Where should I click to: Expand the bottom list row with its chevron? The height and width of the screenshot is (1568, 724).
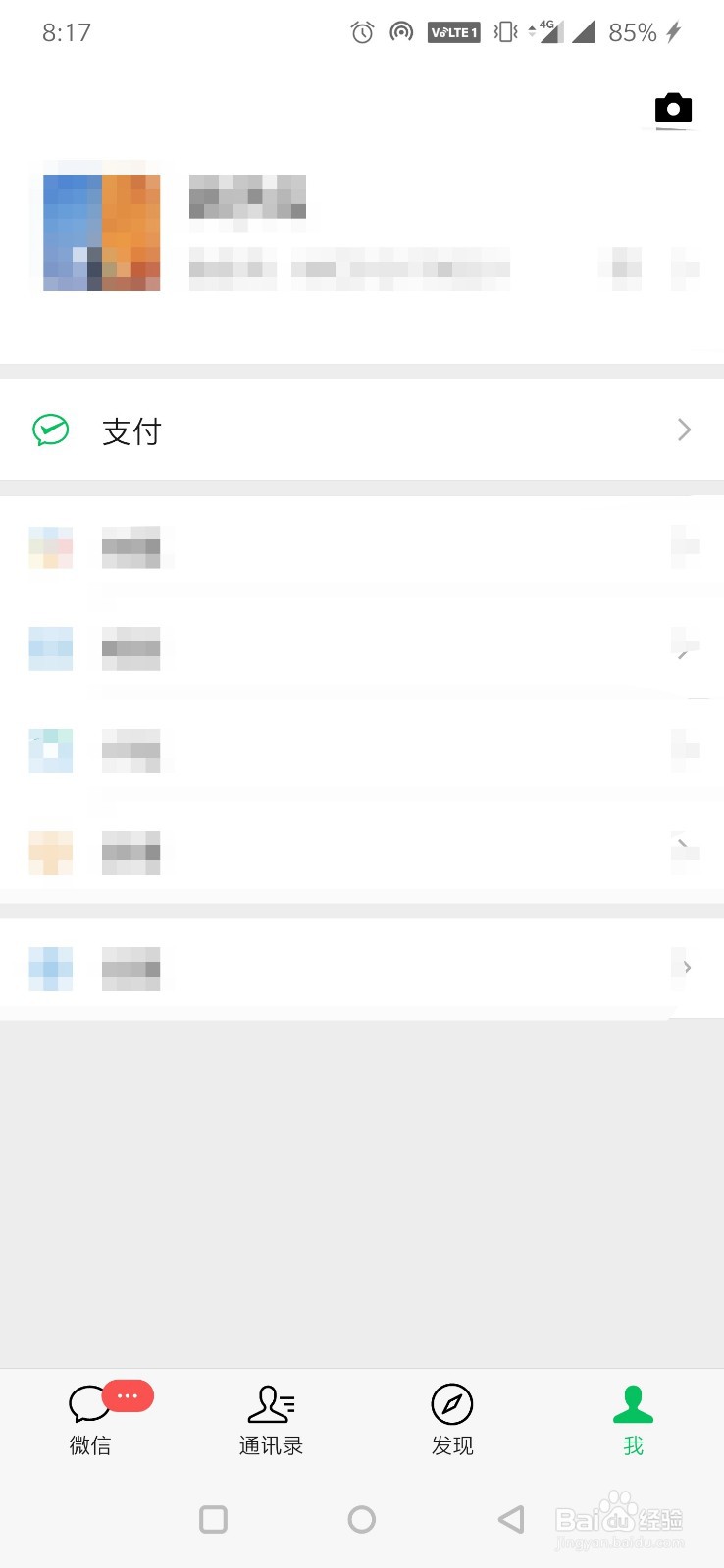(686, 967)
